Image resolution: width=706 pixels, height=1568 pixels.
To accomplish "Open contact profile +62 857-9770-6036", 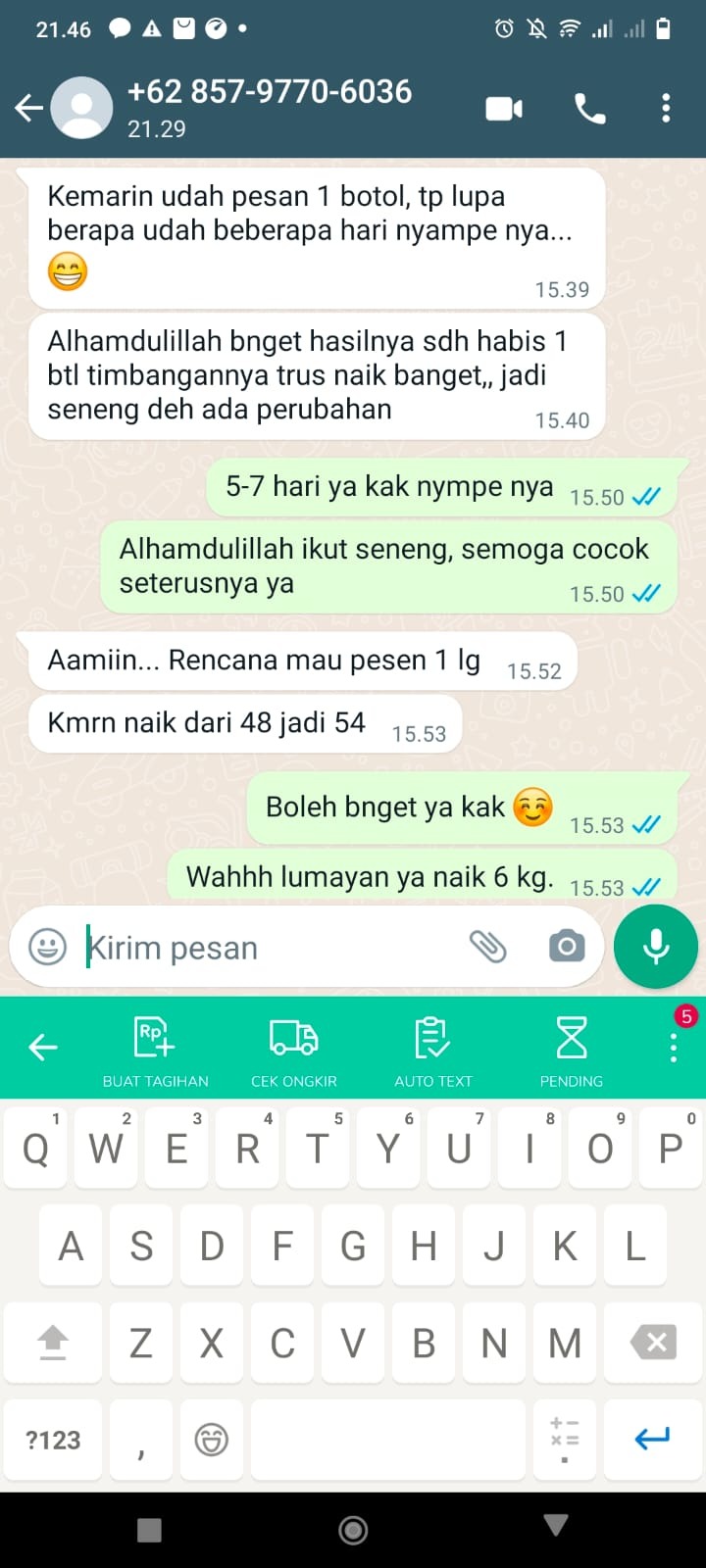I will [x=270, y=107].
